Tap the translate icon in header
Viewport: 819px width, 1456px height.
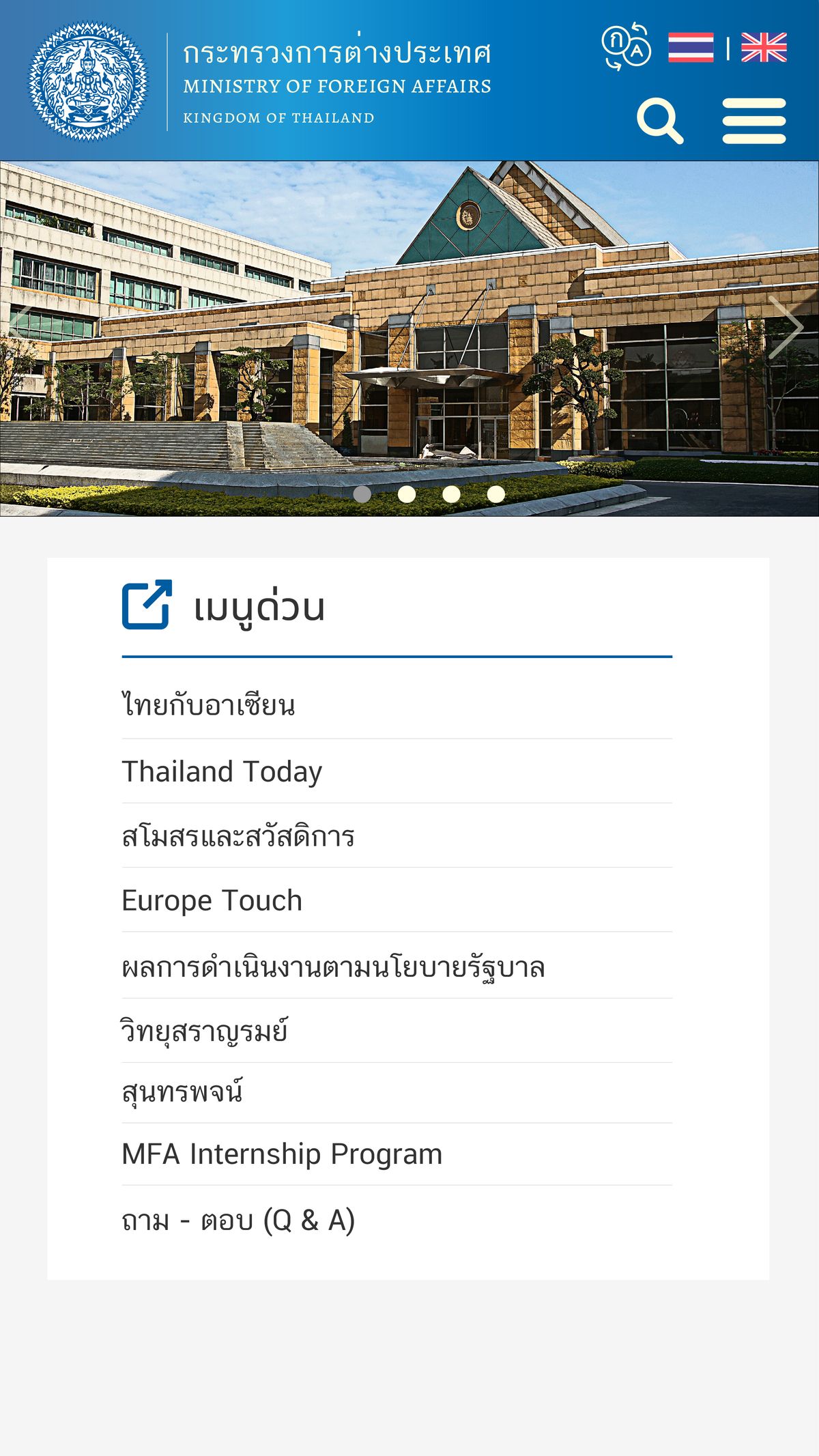[x=626, y=46]
